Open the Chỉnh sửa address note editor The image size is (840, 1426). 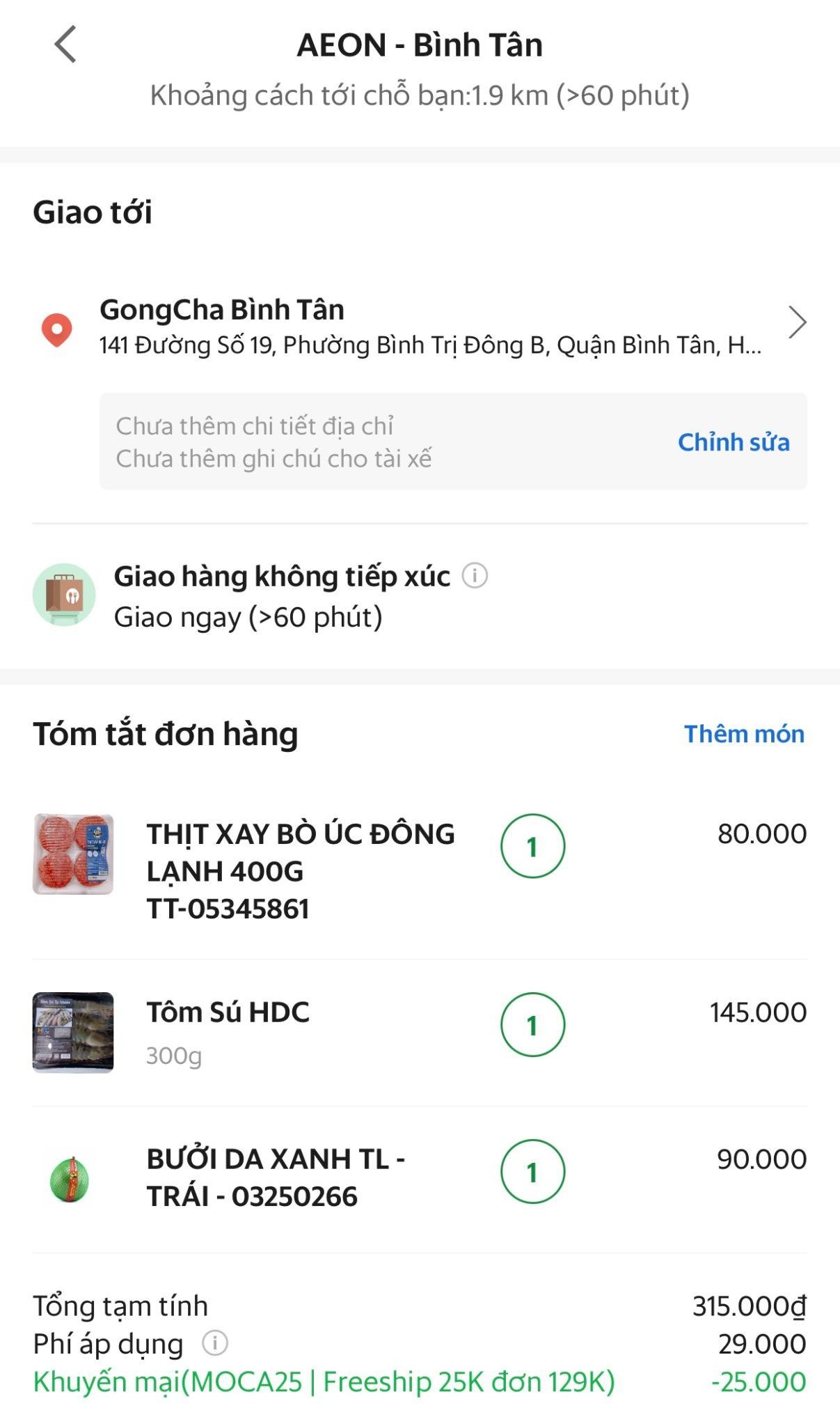(733, 443)
